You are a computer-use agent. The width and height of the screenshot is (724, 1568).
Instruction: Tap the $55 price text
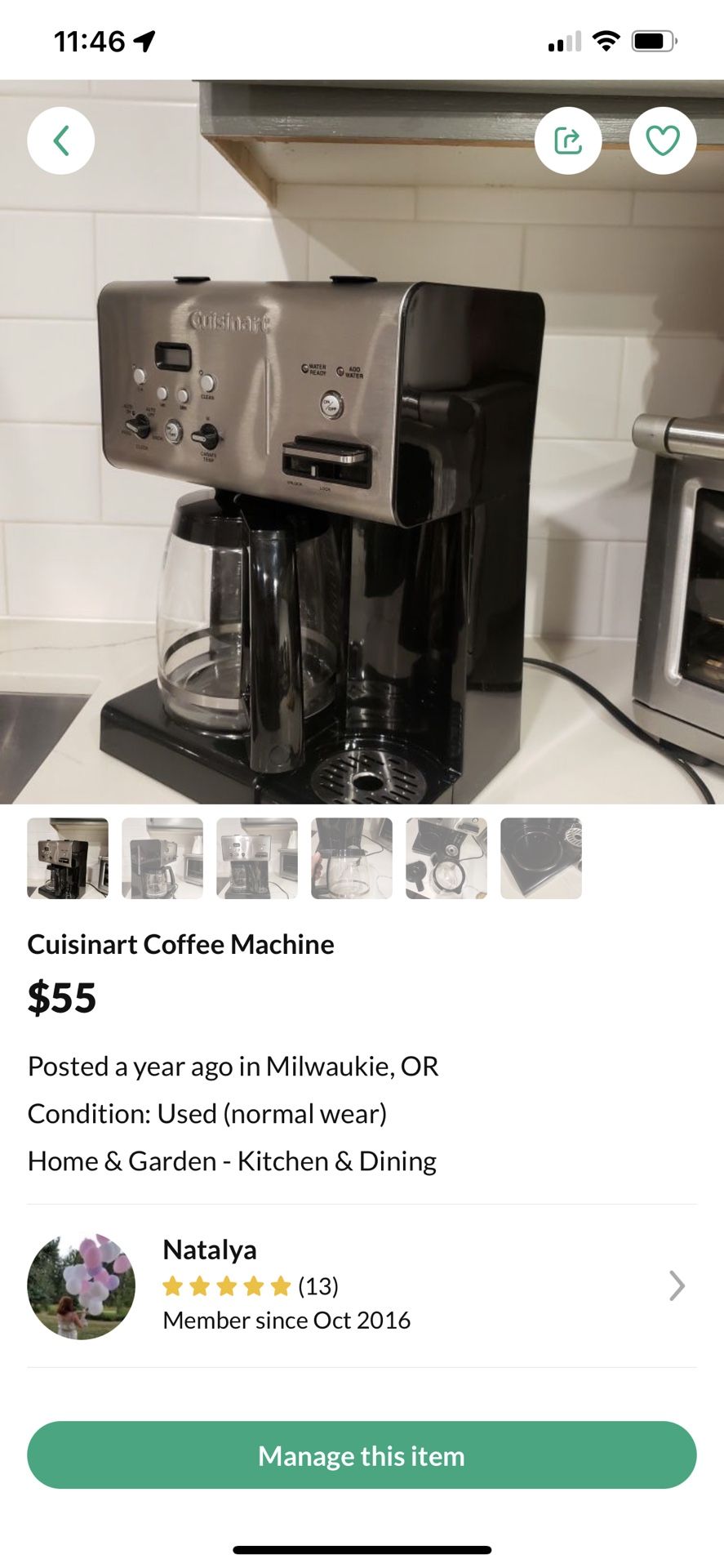pos(63,996)
